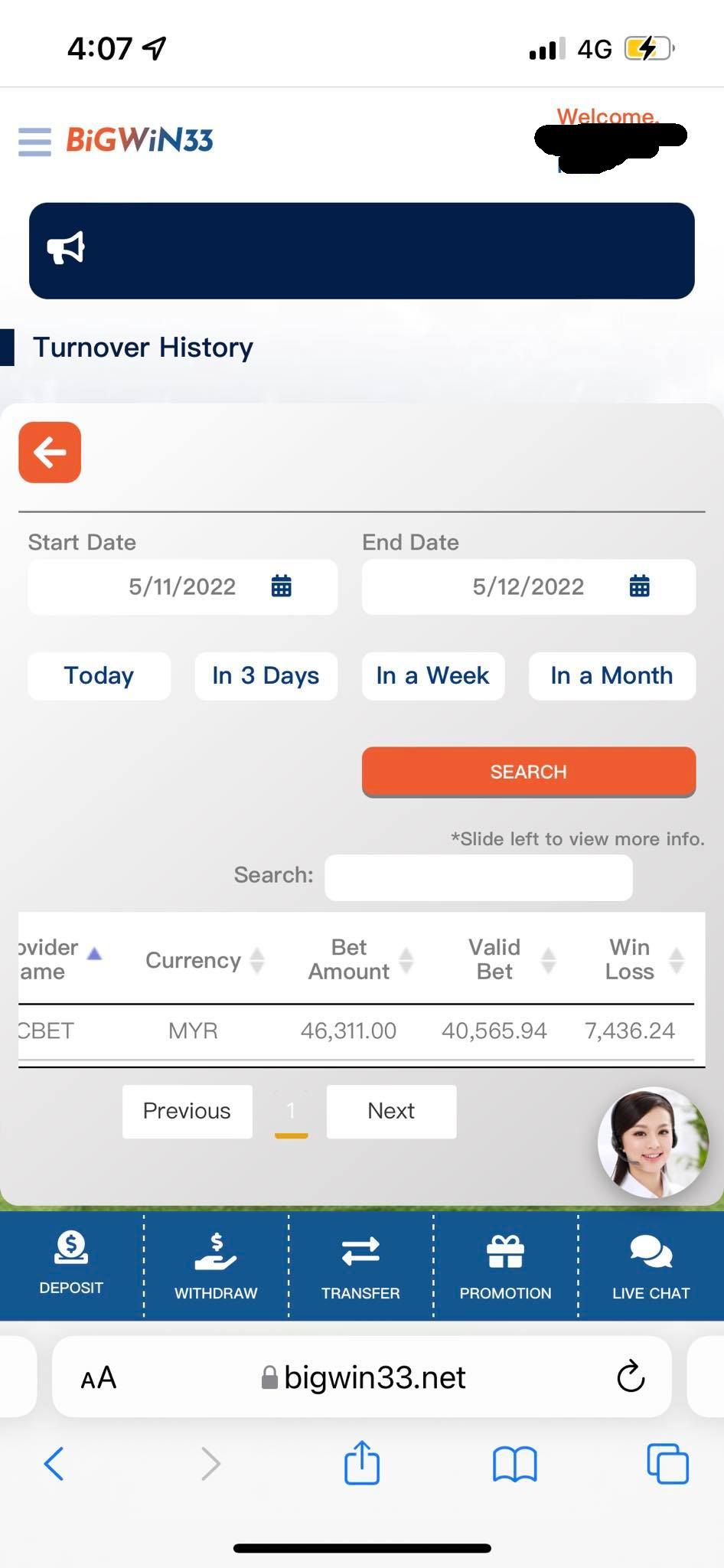Start a LIVE CHAT session
This screenshot has width=724, height=1568.
[x=651, y=1266]
